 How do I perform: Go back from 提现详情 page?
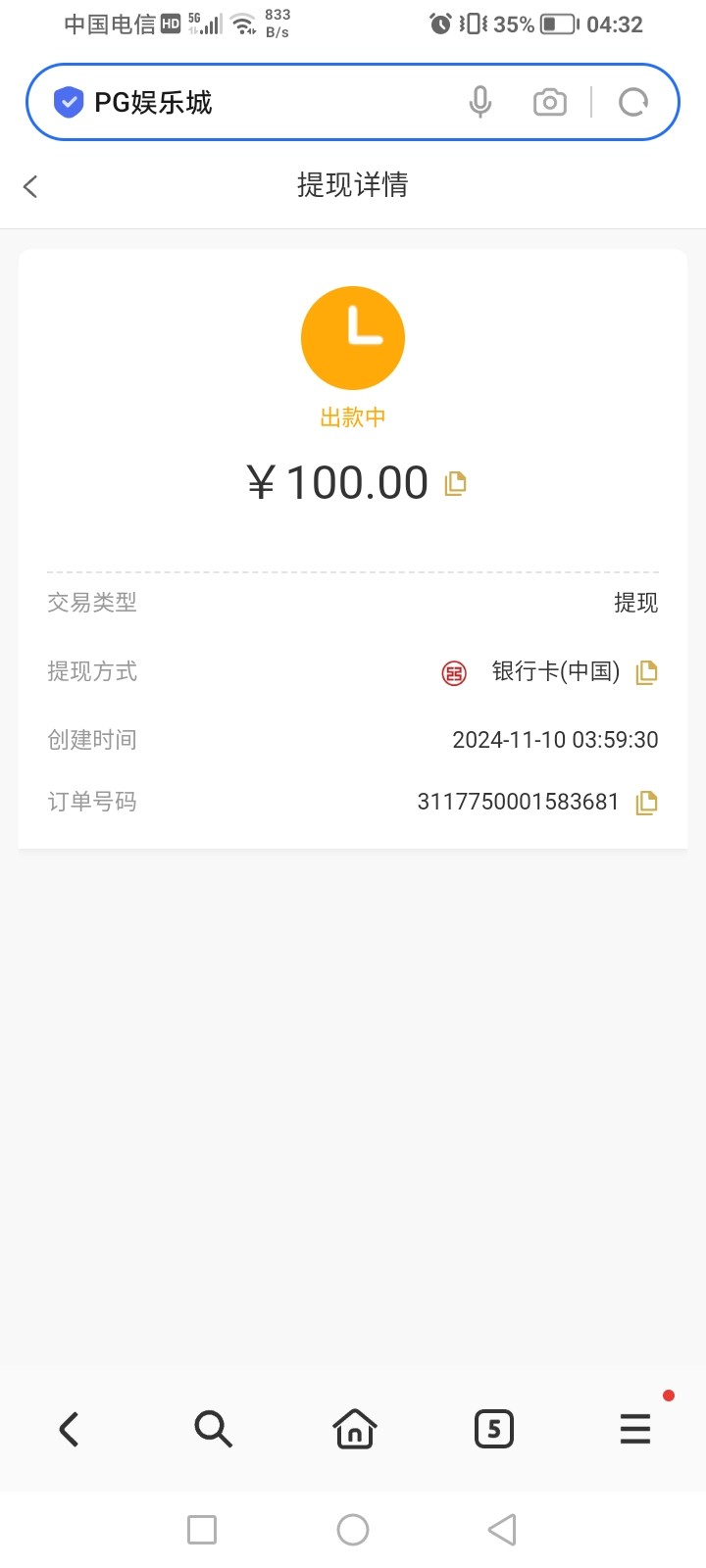tap(30, 186)
